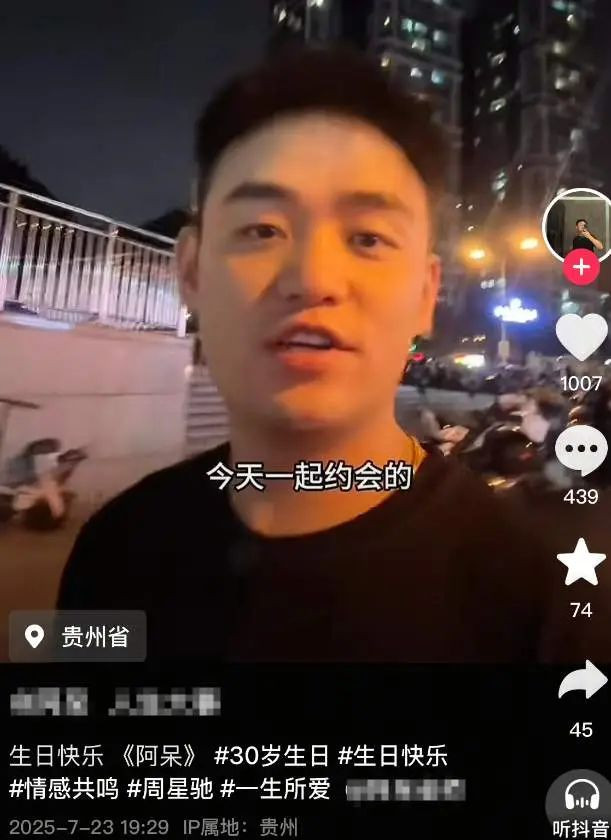
Task: Add this video to favorites with the star
Action: coord(581,563)
